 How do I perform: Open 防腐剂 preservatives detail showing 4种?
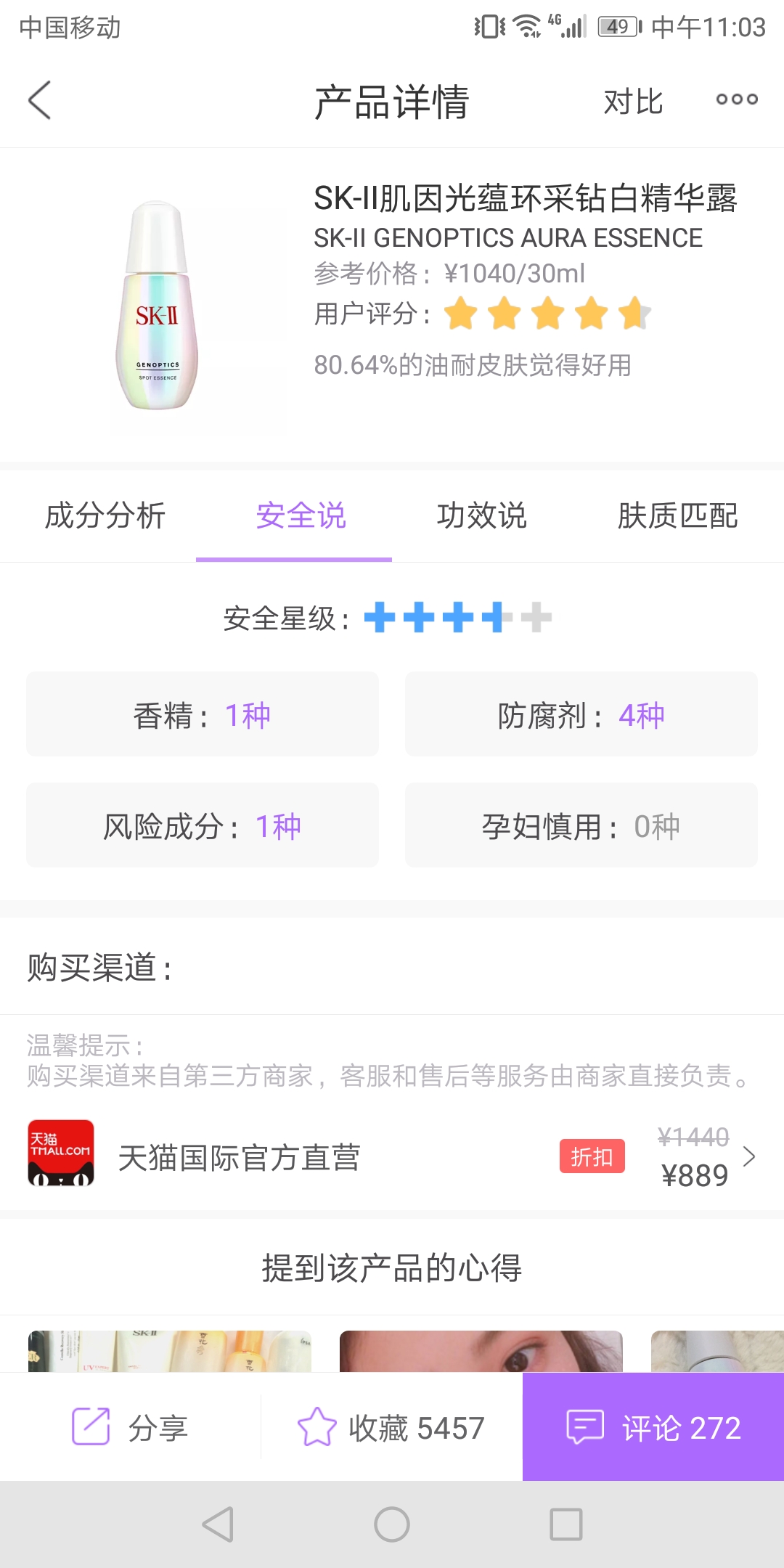(581, 714)
